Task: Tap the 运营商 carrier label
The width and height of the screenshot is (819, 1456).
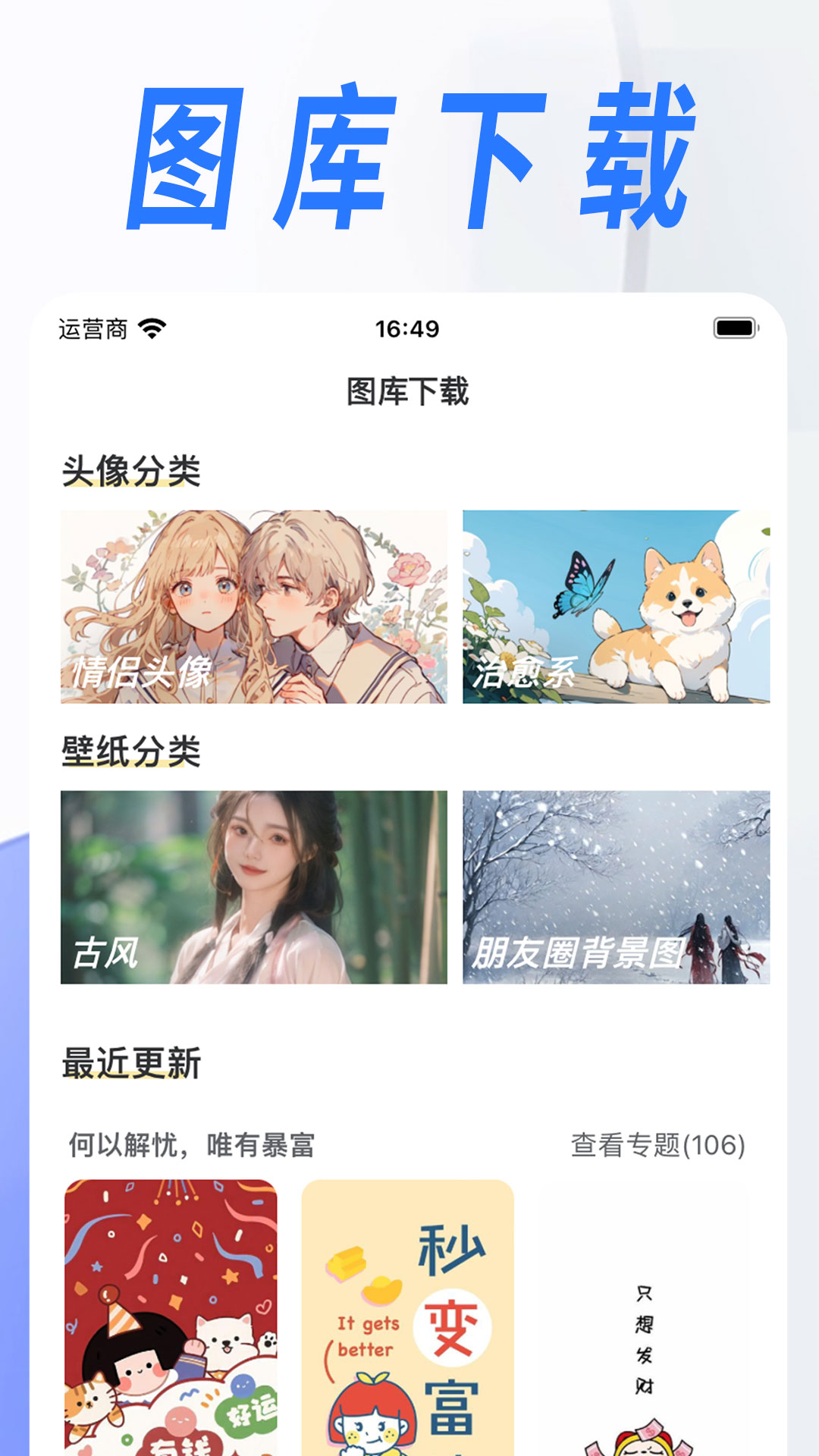Action: click(x=93, y=327)
